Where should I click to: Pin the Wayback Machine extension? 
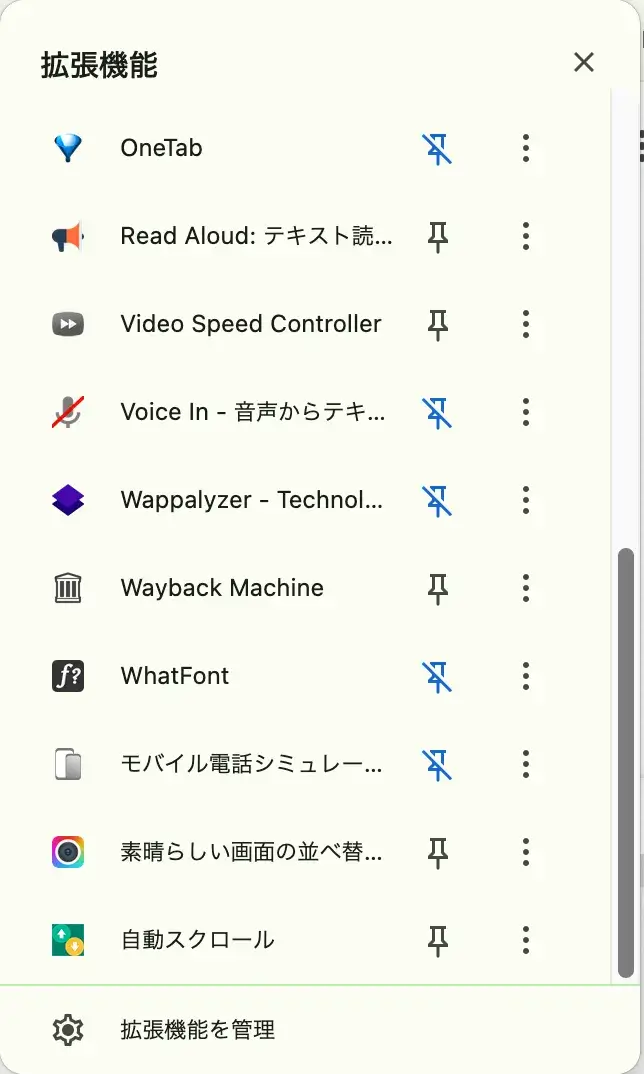437,589
